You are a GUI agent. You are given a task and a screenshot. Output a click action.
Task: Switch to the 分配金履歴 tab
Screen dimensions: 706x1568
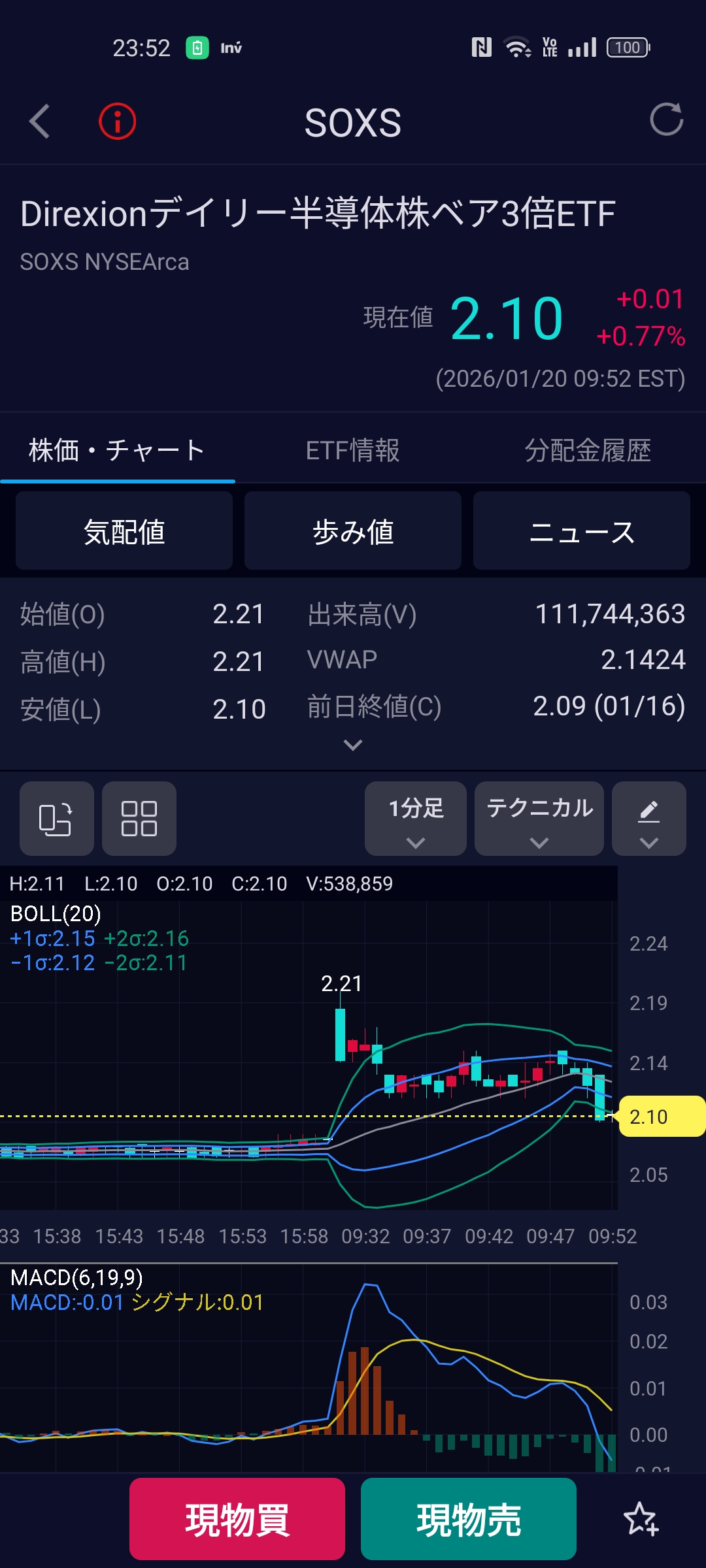tap(587, 451)
